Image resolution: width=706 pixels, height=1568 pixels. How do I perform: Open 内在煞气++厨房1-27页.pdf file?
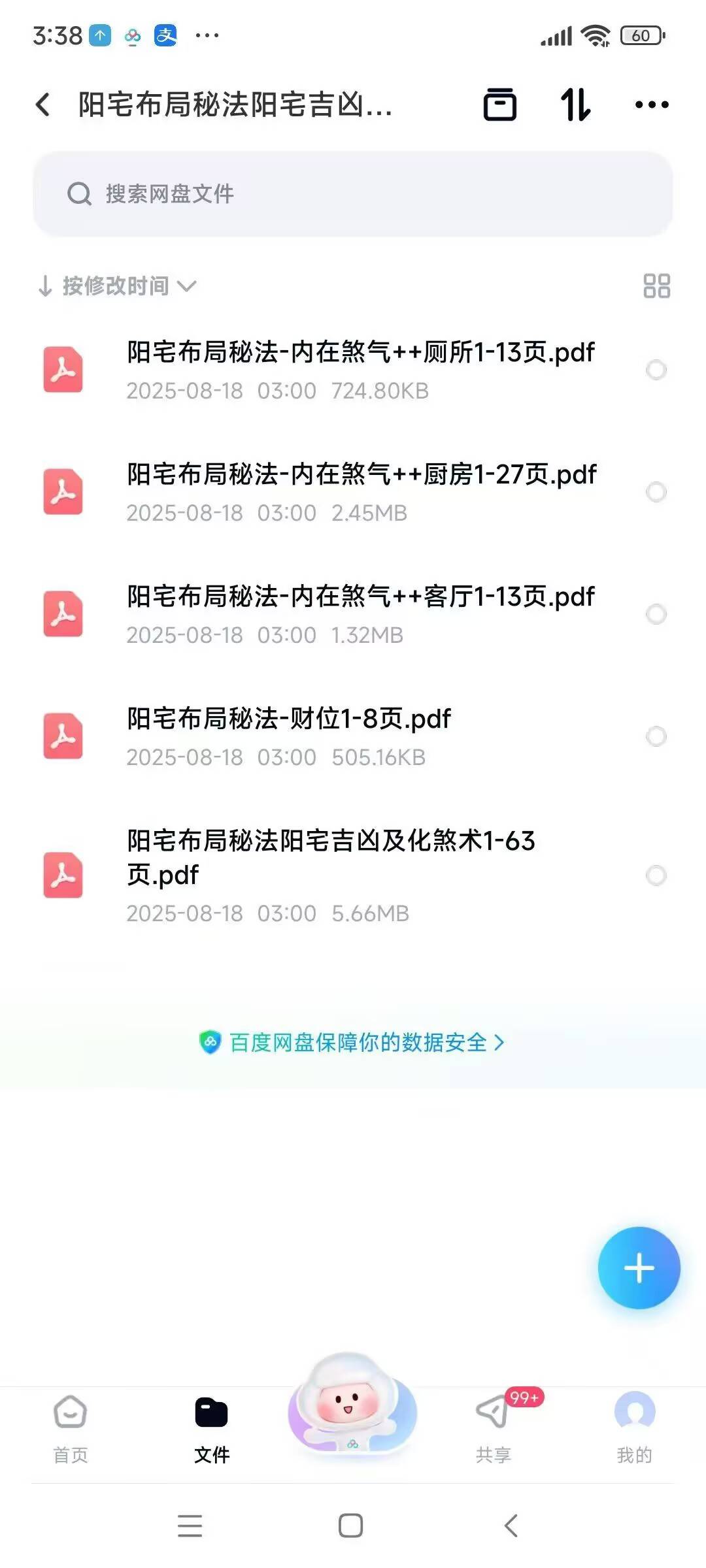pos(360,491)
